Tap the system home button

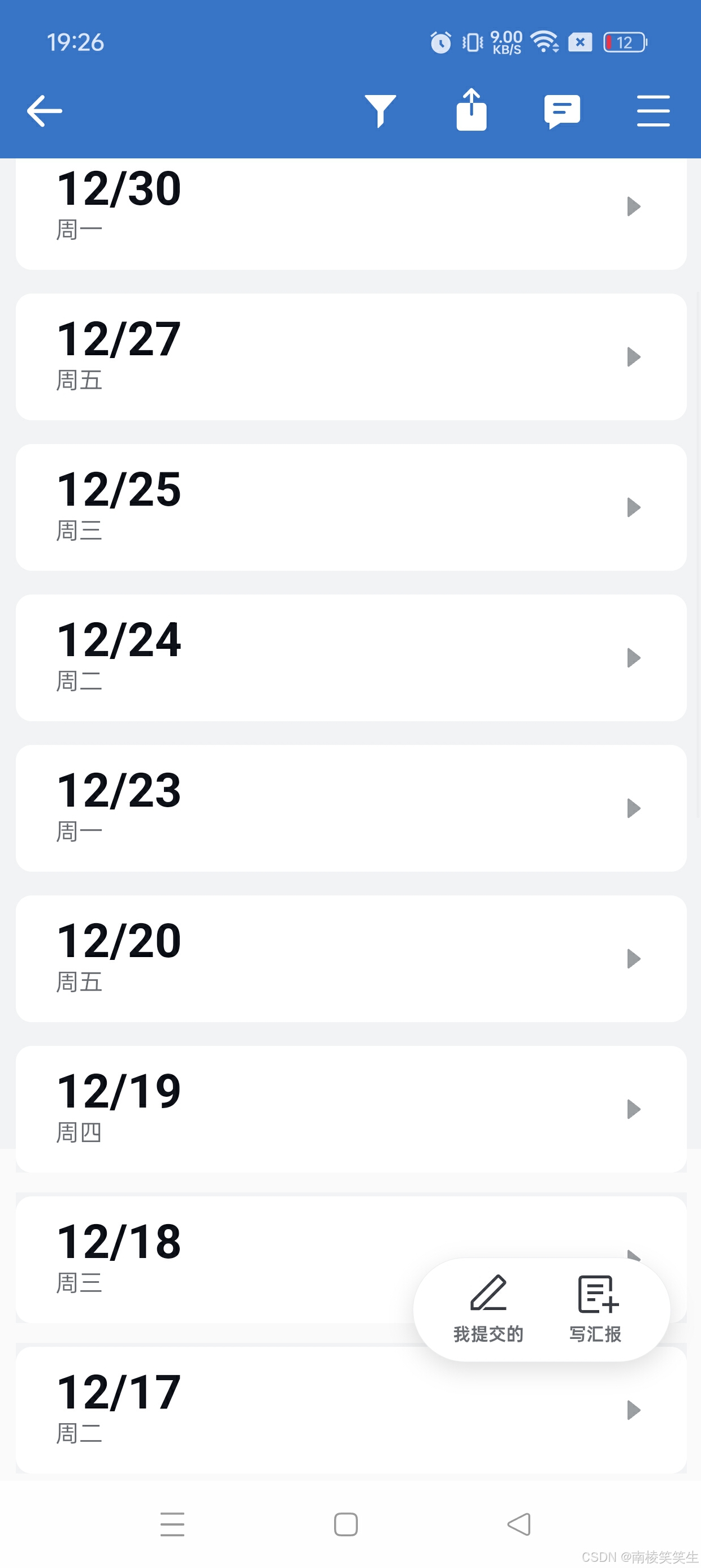[x=345, y=1524]
